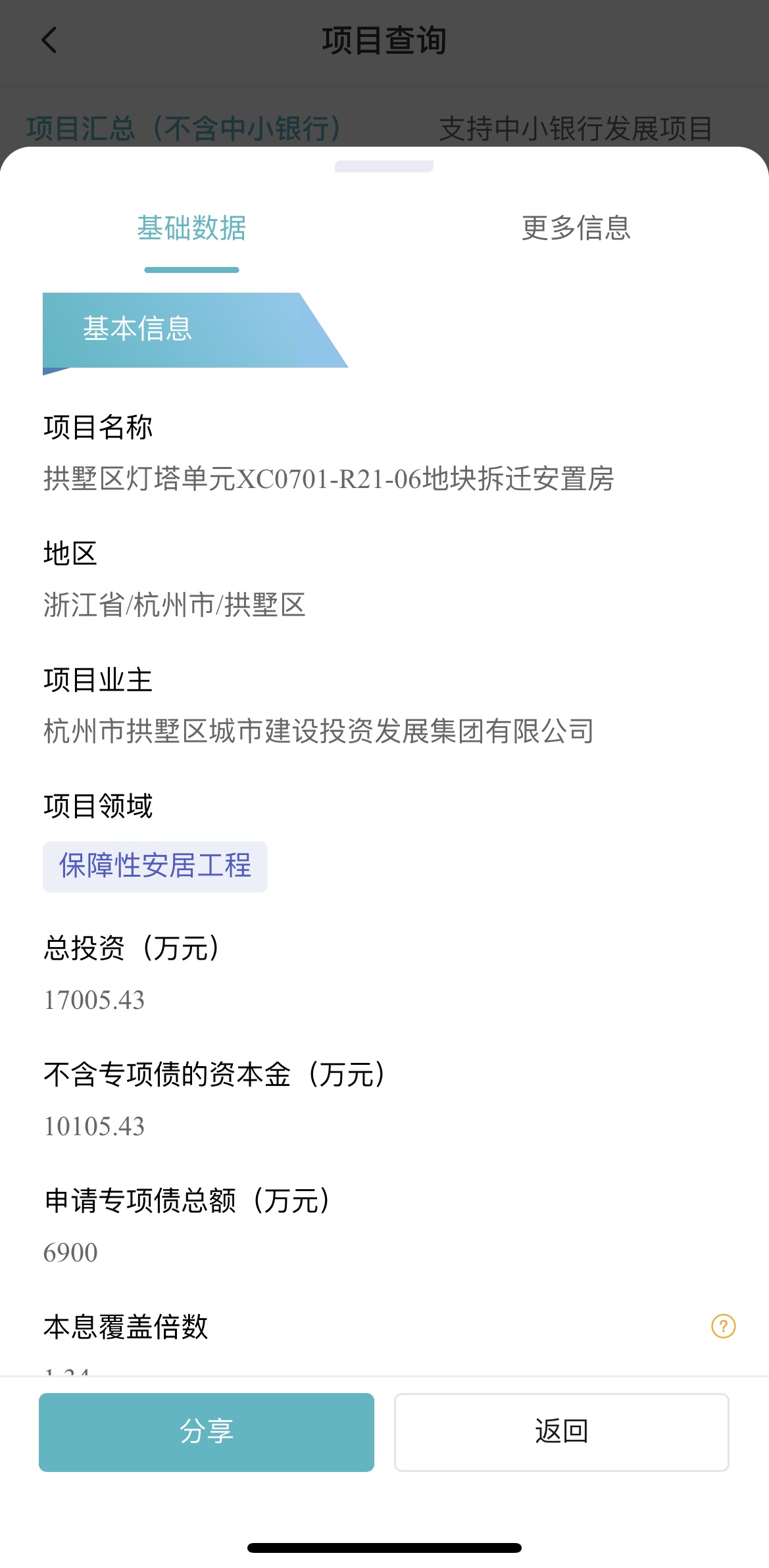Tap the 返回 button
This screenshot has width=769, height=1568.
(561, 1432)
